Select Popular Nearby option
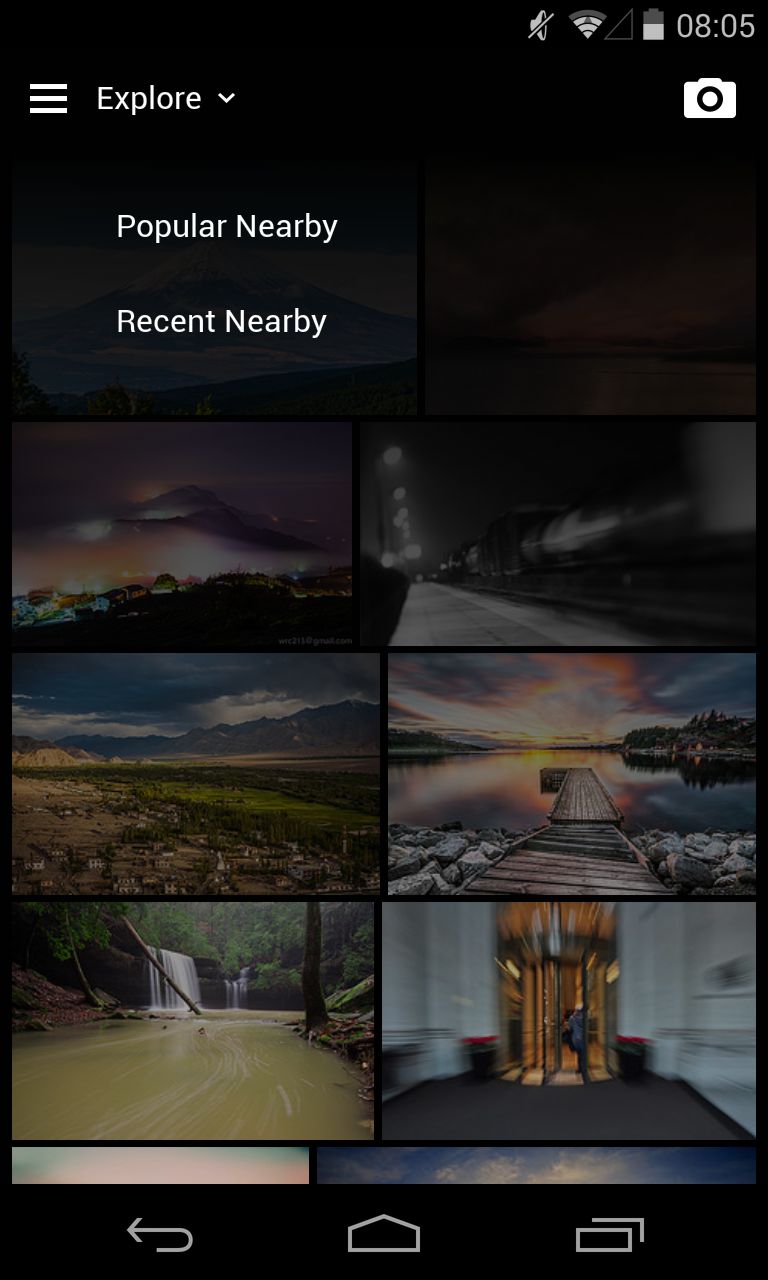 pyautogui.click(x=227, y=226)
